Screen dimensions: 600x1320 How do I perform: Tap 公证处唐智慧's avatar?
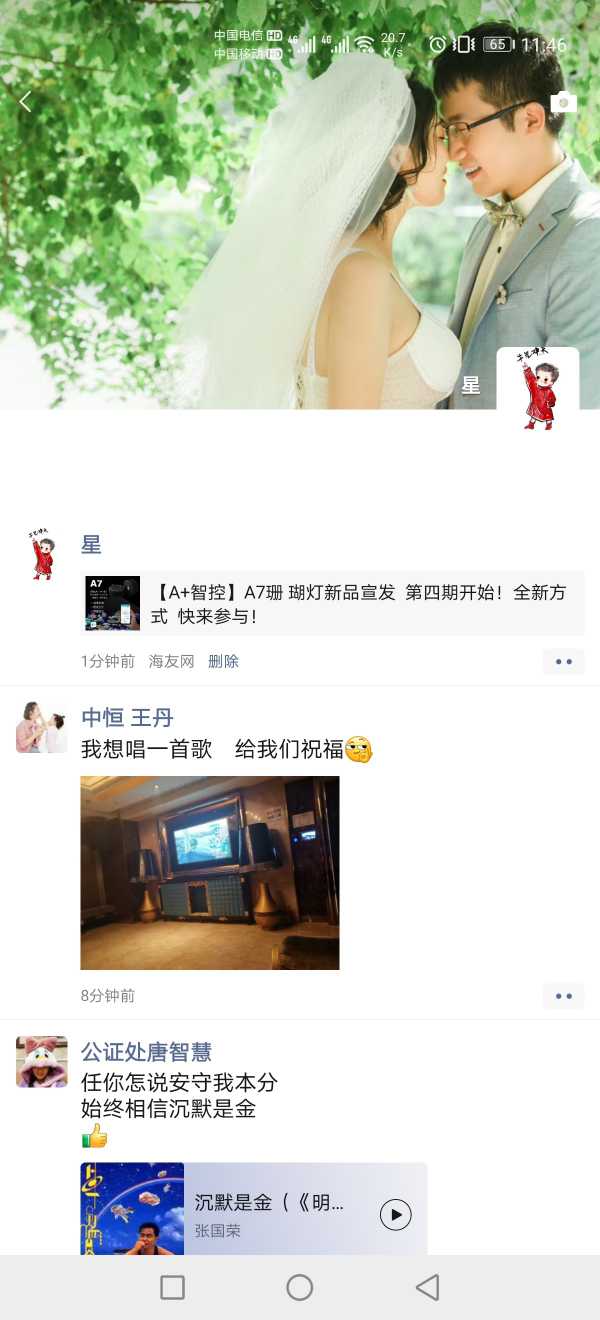coord(42,1061)
